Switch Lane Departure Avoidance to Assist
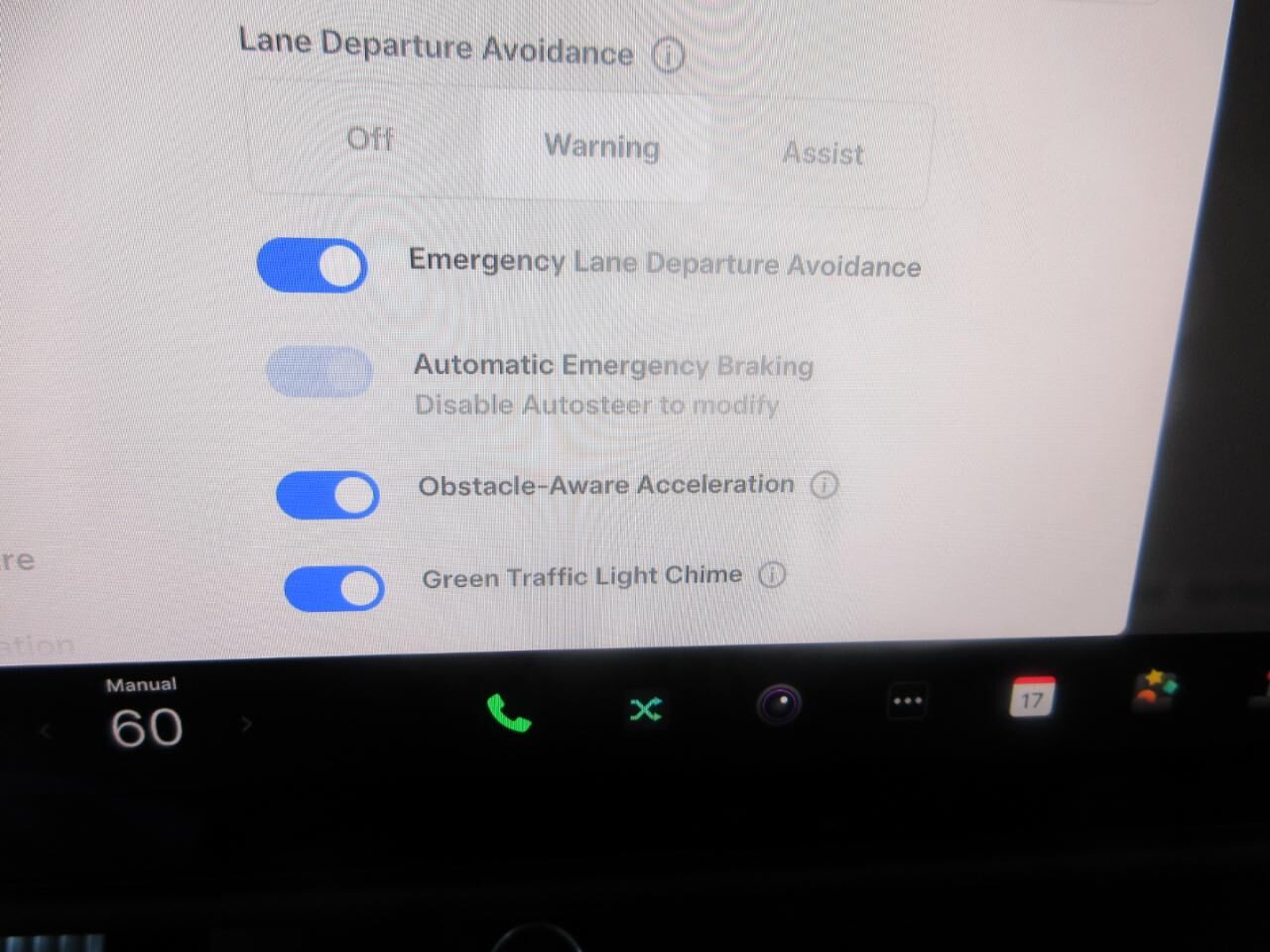Screen dimensions: 1270x952 (823, 154)
